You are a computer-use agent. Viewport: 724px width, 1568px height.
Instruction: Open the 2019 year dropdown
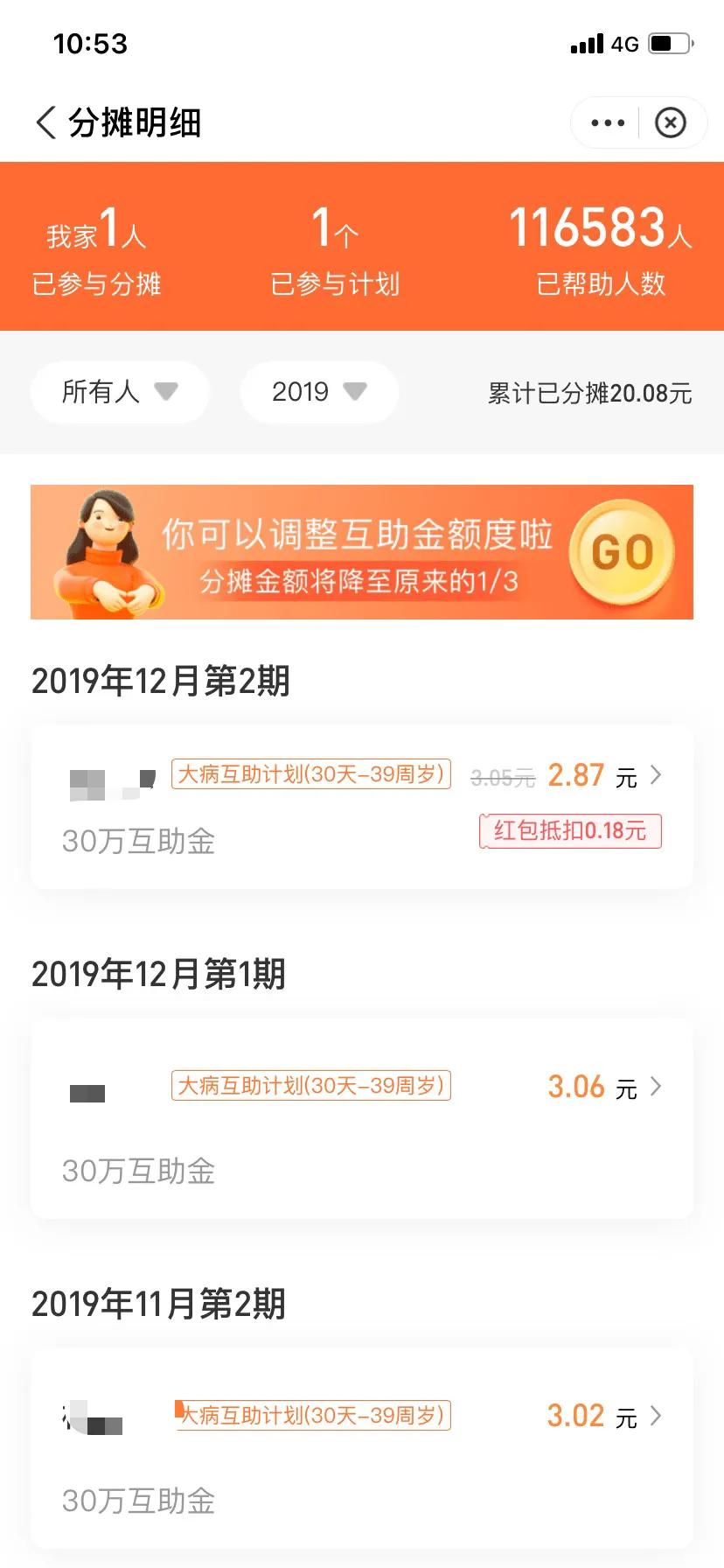tap(318, 392)
